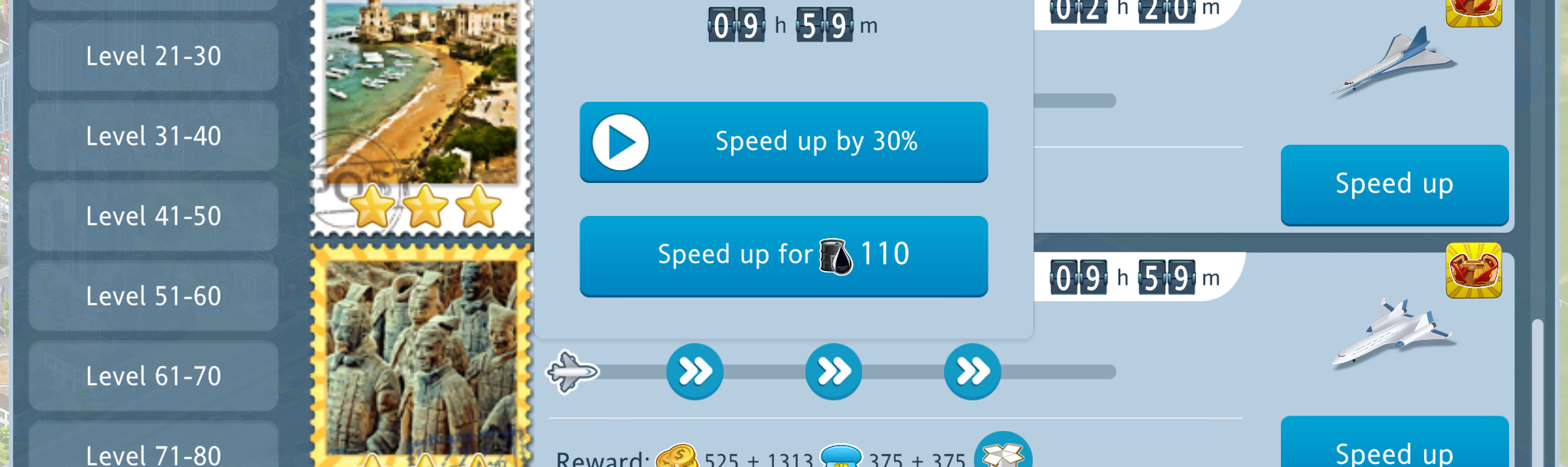The image size is (1568, 467).
Task: Select the Level 21-30 tab
Action: click(153, 56)
